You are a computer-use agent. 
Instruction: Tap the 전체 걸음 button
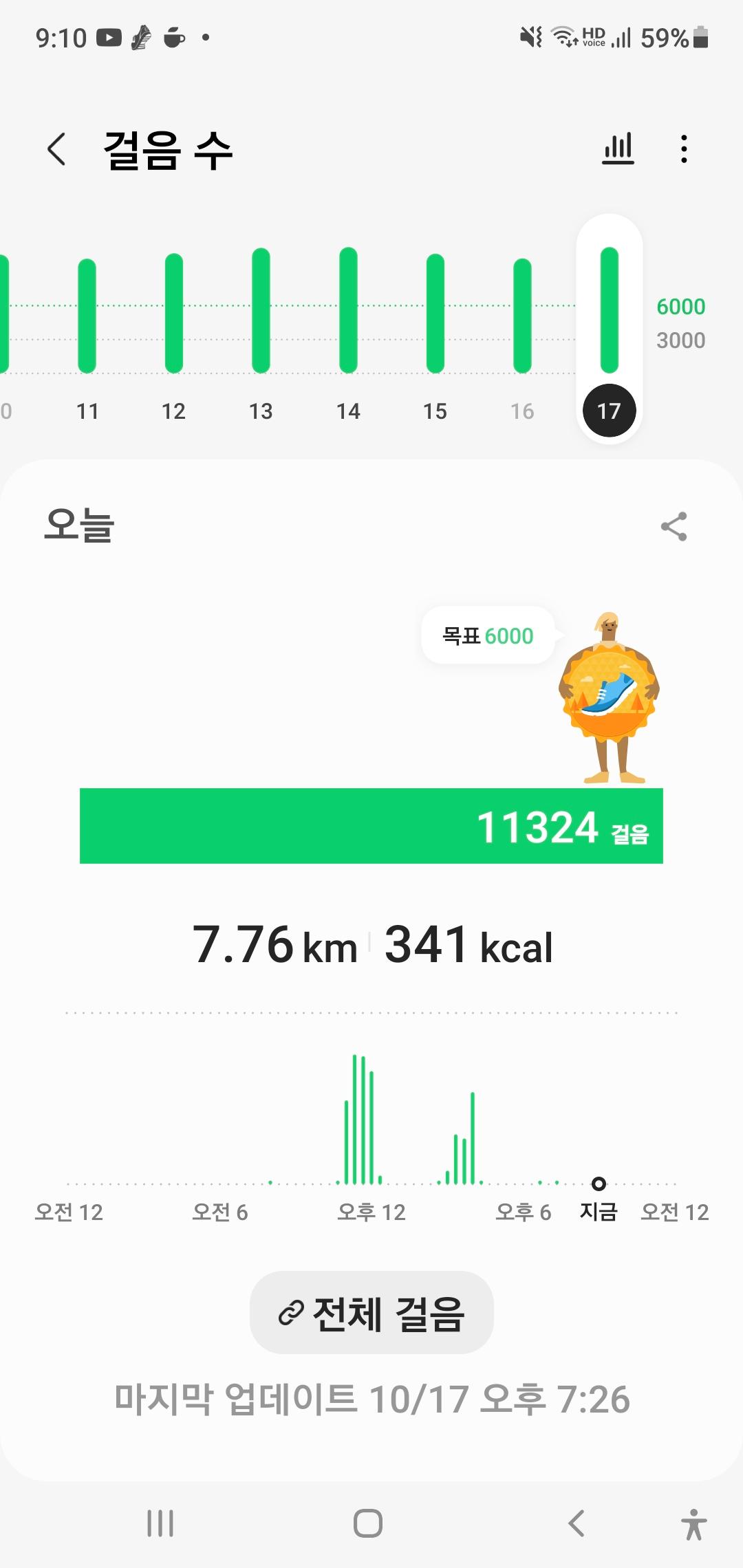coord(371,1312)
